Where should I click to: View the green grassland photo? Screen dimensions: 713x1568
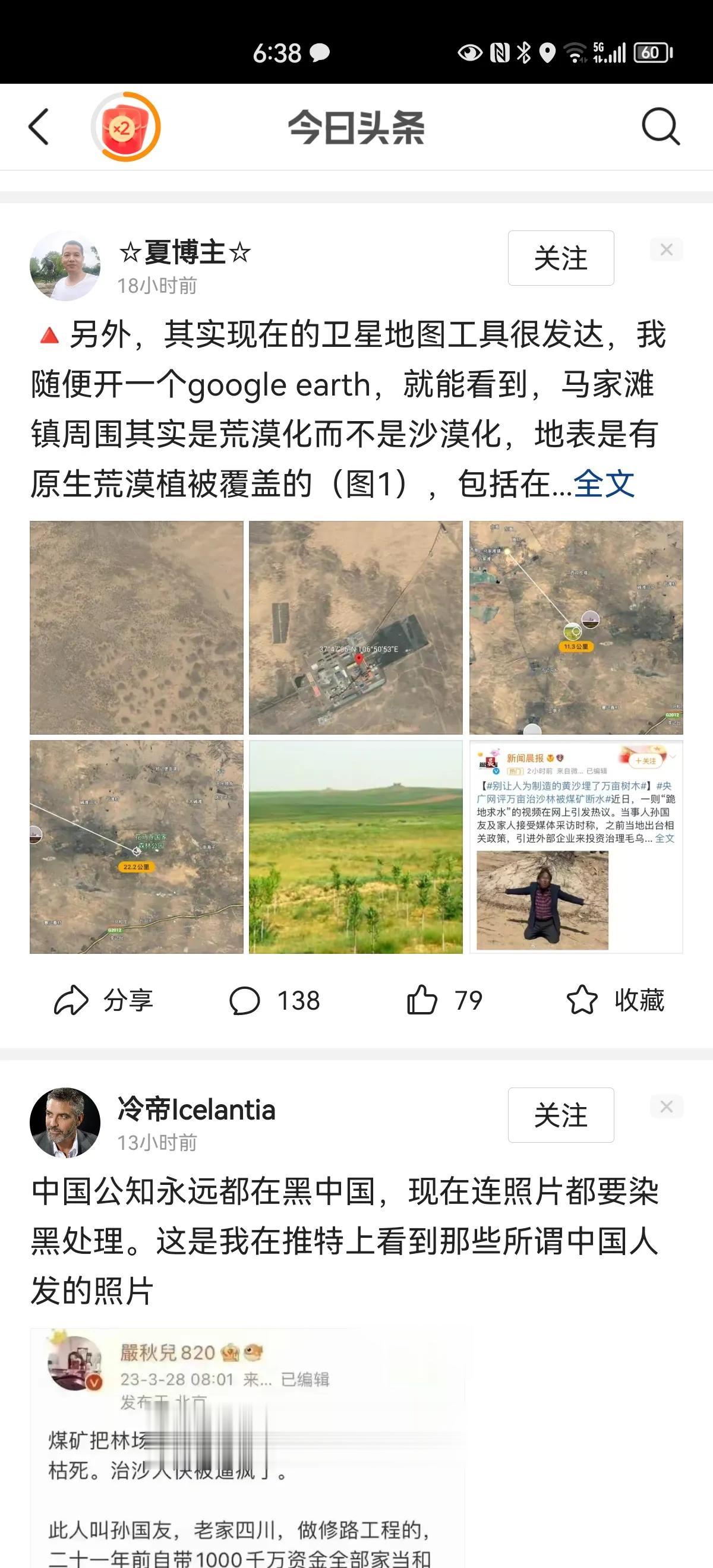(x=355, y=847)
